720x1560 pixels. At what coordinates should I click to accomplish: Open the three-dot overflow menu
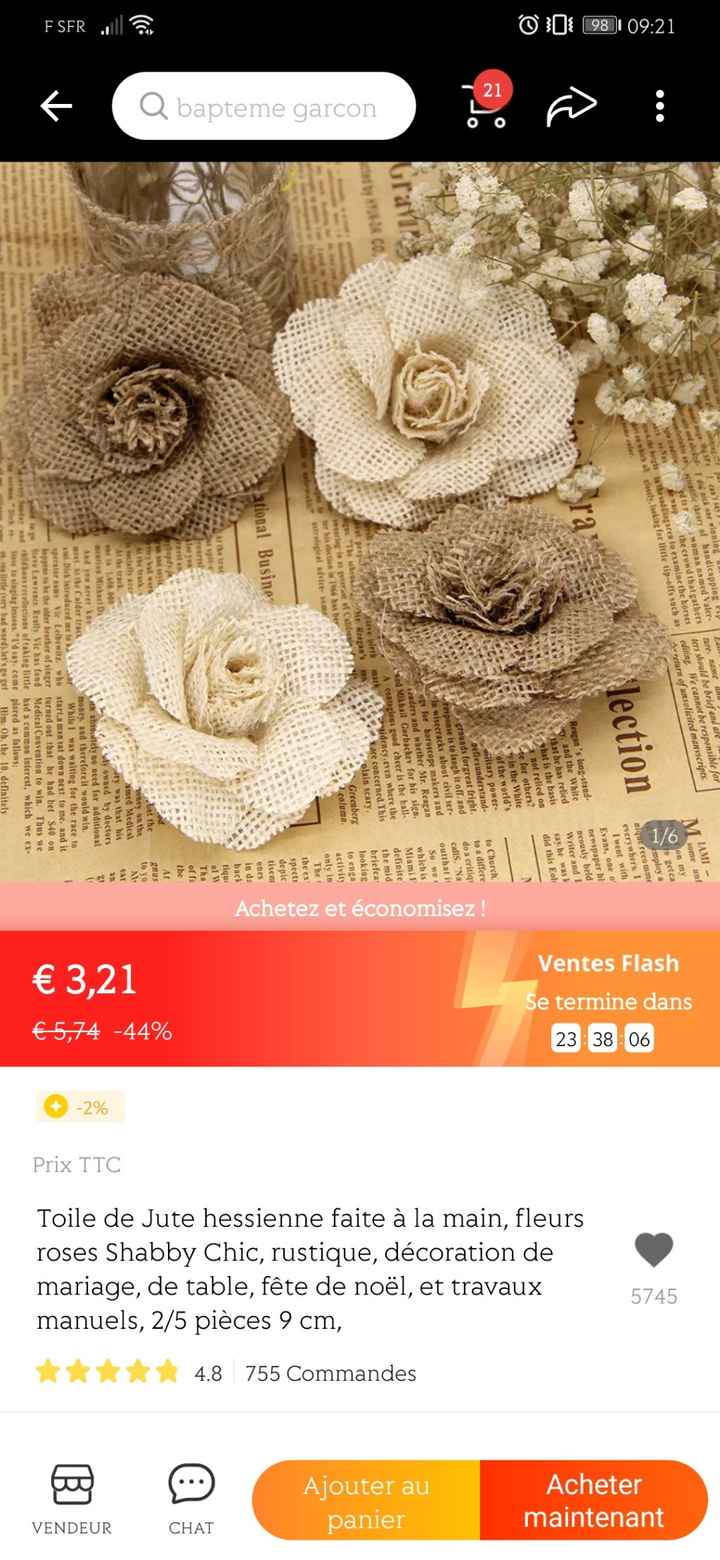pyautogui.click(x=660, y=106)
